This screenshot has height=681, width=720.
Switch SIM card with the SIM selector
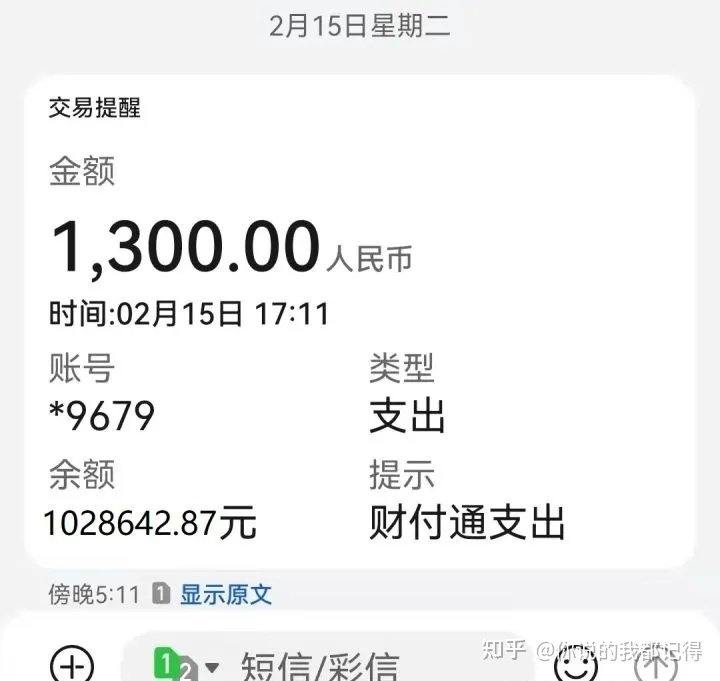point(186,665)
